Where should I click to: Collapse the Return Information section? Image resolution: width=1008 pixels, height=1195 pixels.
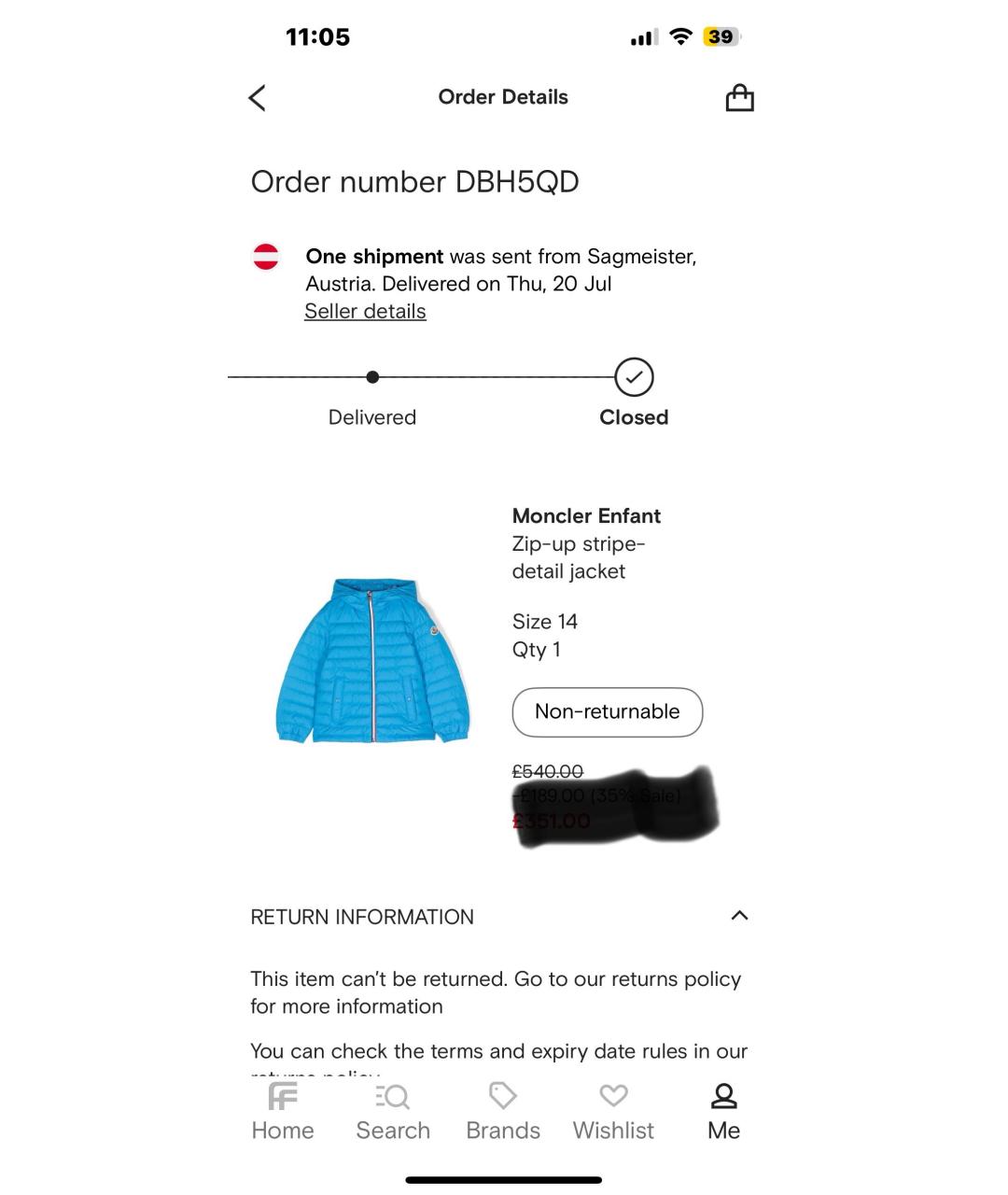[x=739, y=916]
